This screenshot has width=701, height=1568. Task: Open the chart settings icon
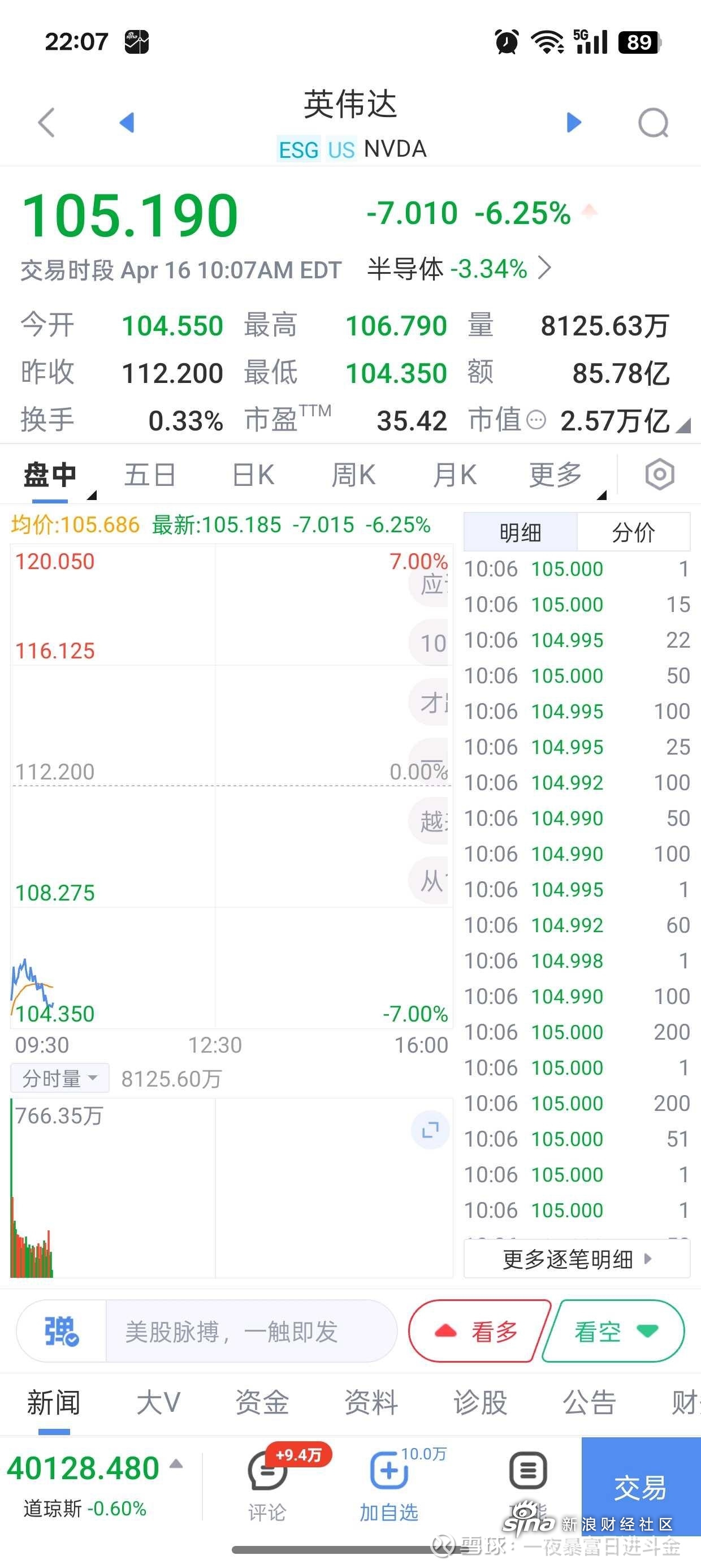pyautogui.click(x=660, y=475)
